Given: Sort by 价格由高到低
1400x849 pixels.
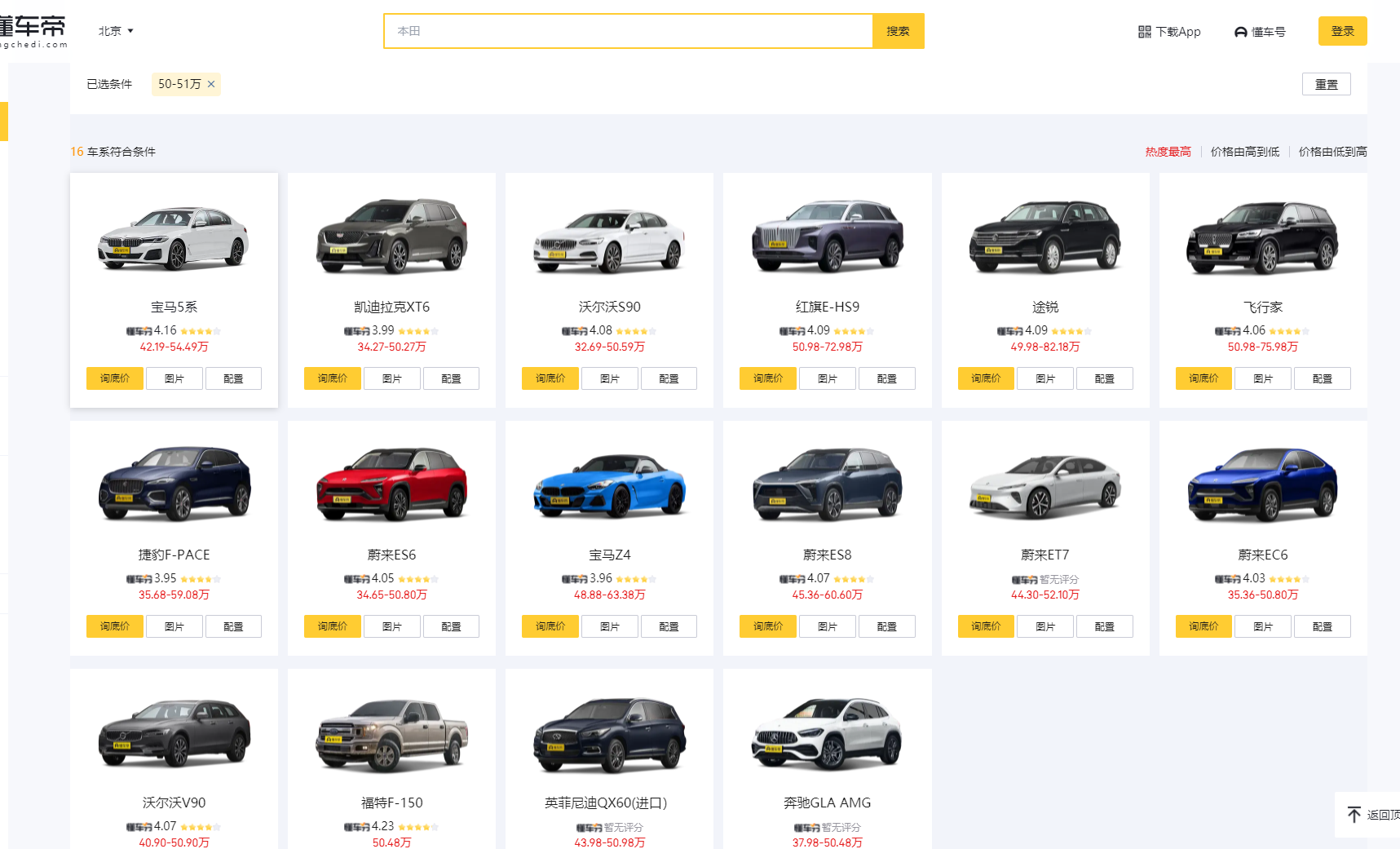Looking at the screenshot, I should click(1244, 152).
